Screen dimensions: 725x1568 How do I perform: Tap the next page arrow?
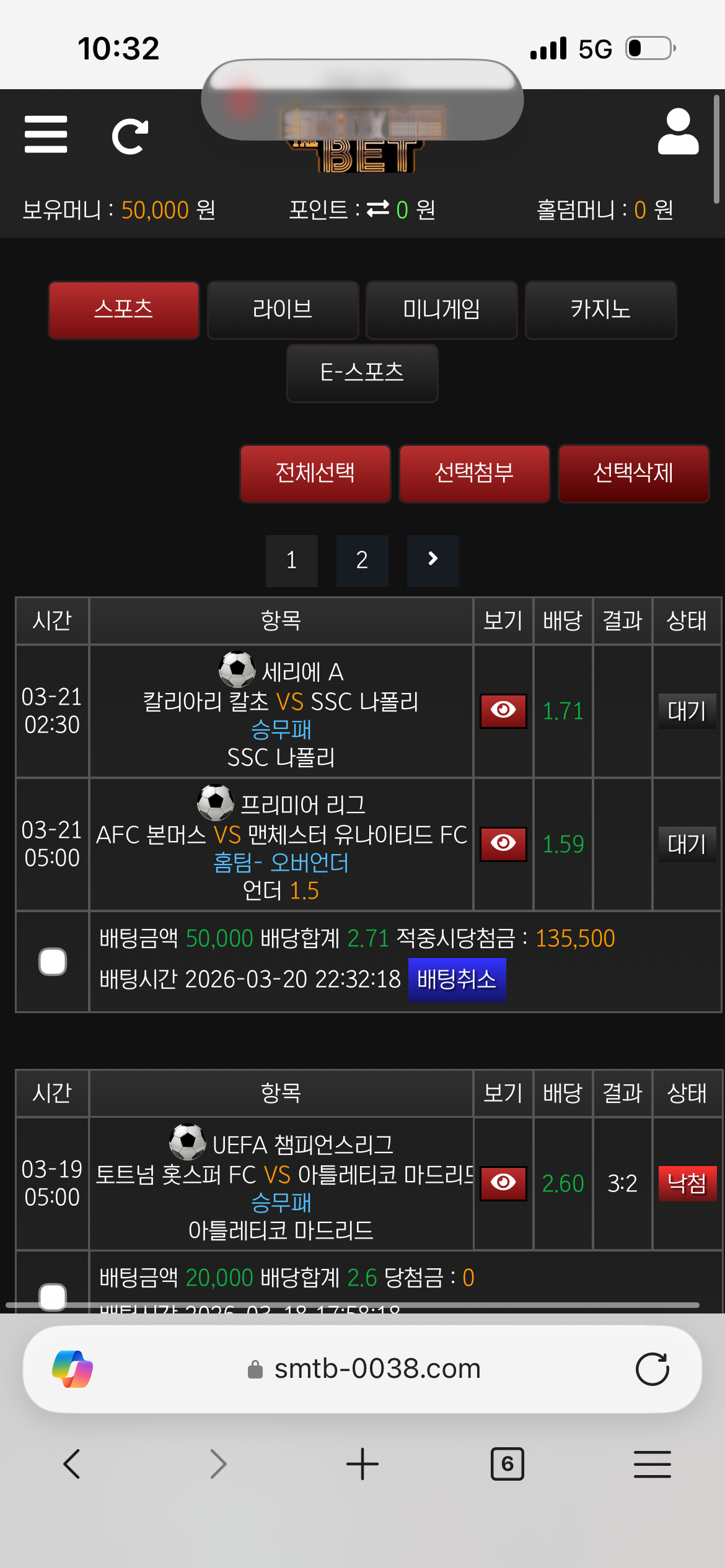(x=433, y=560)
